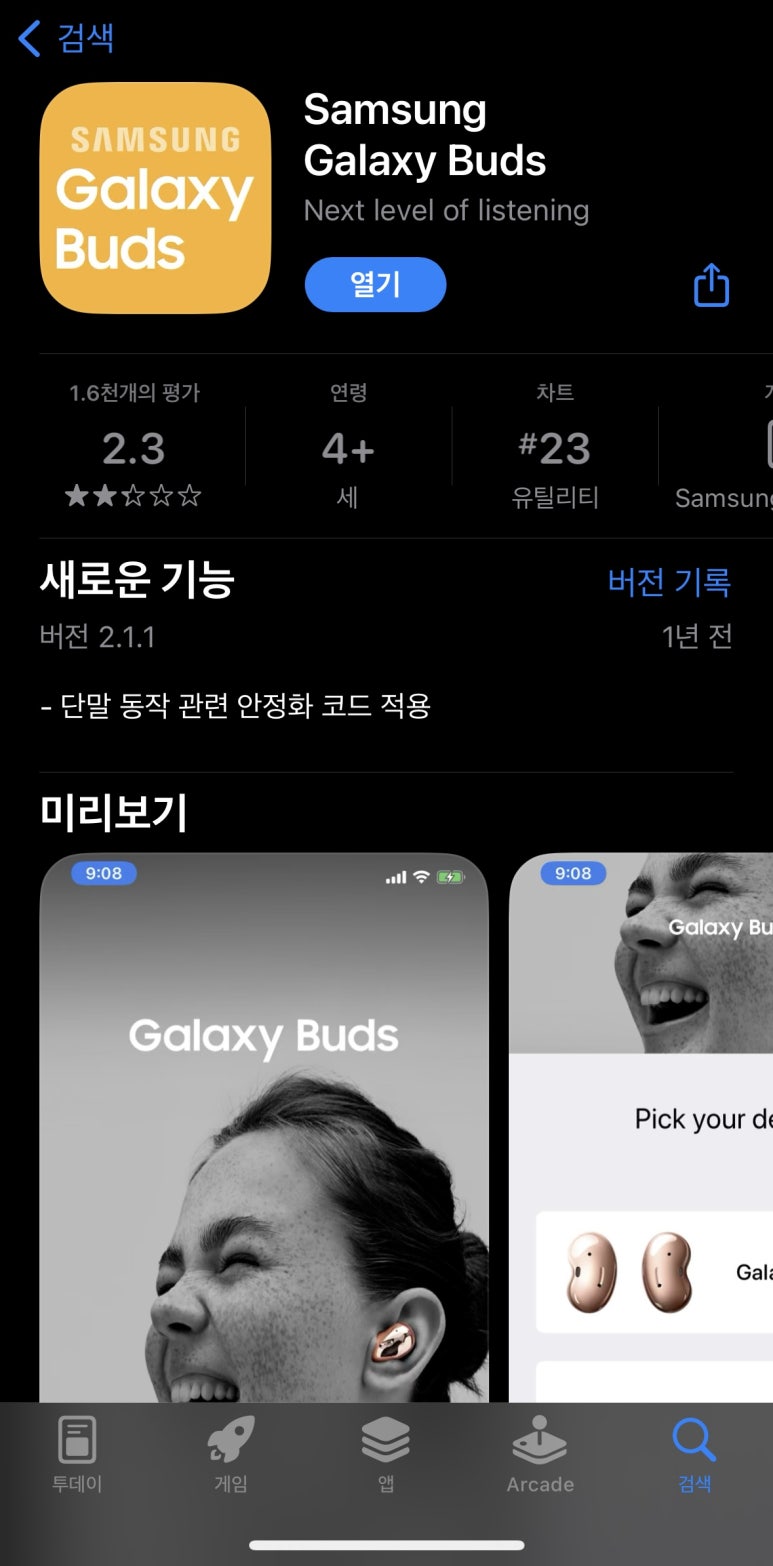View the 1.6천개의 평가 rating section
This screenshot has width=773, height=1566.
[134, 446]
